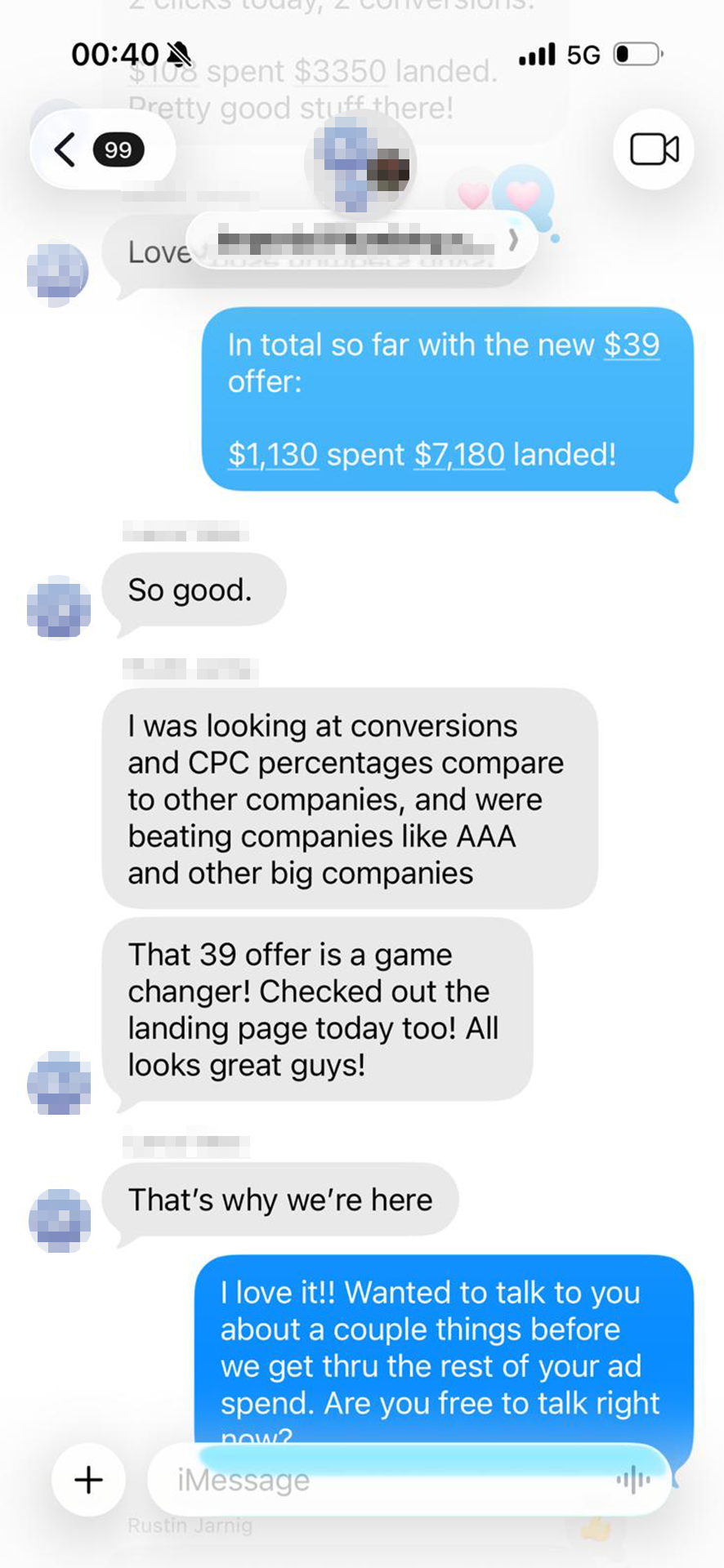Open the plus attachments menu
Screen dimensions: 724x1568
(88, 1479)
